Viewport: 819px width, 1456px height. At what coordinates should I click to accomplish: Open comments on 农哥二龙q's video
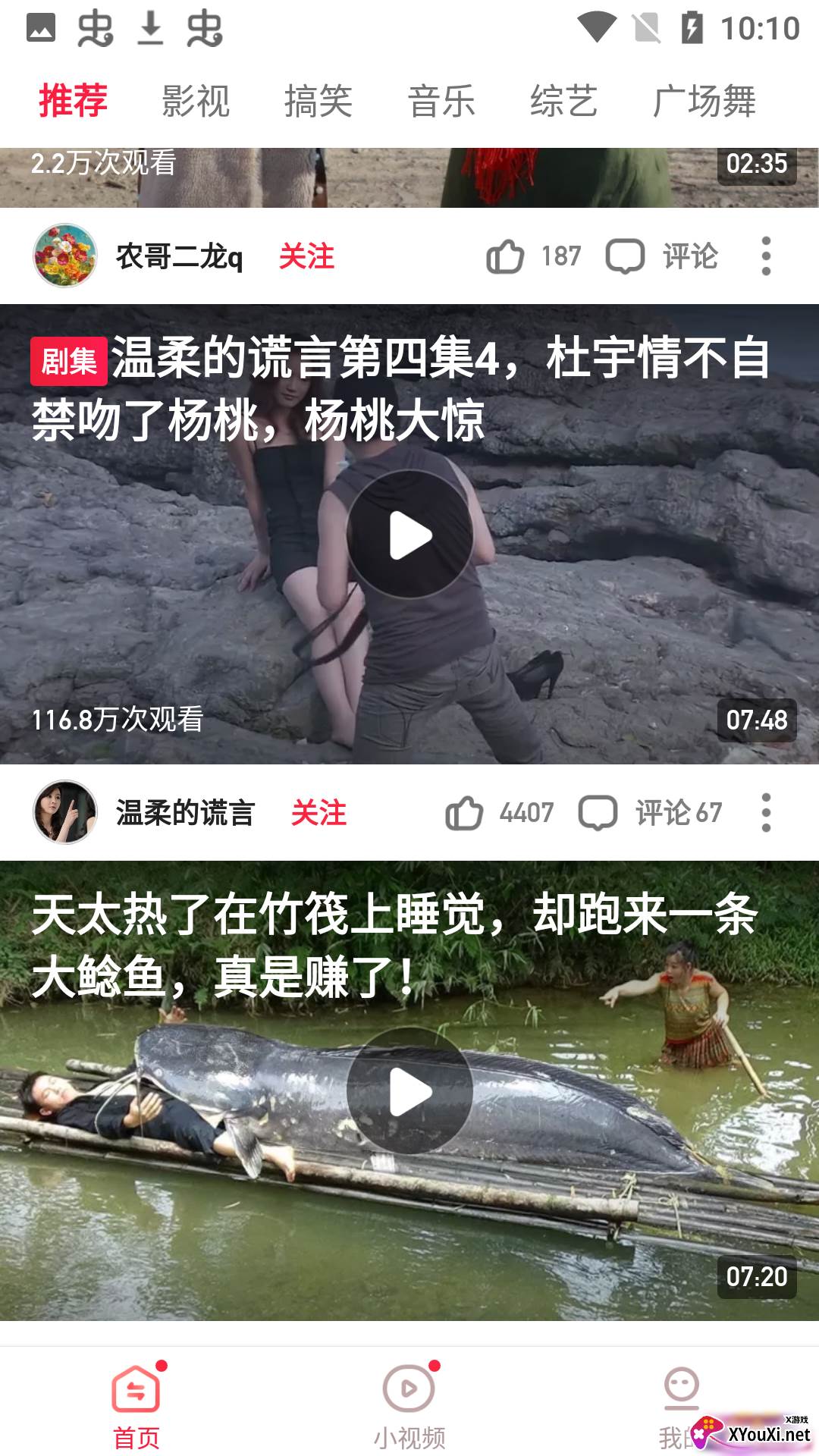pyautogui.click(x=662, y=256)
